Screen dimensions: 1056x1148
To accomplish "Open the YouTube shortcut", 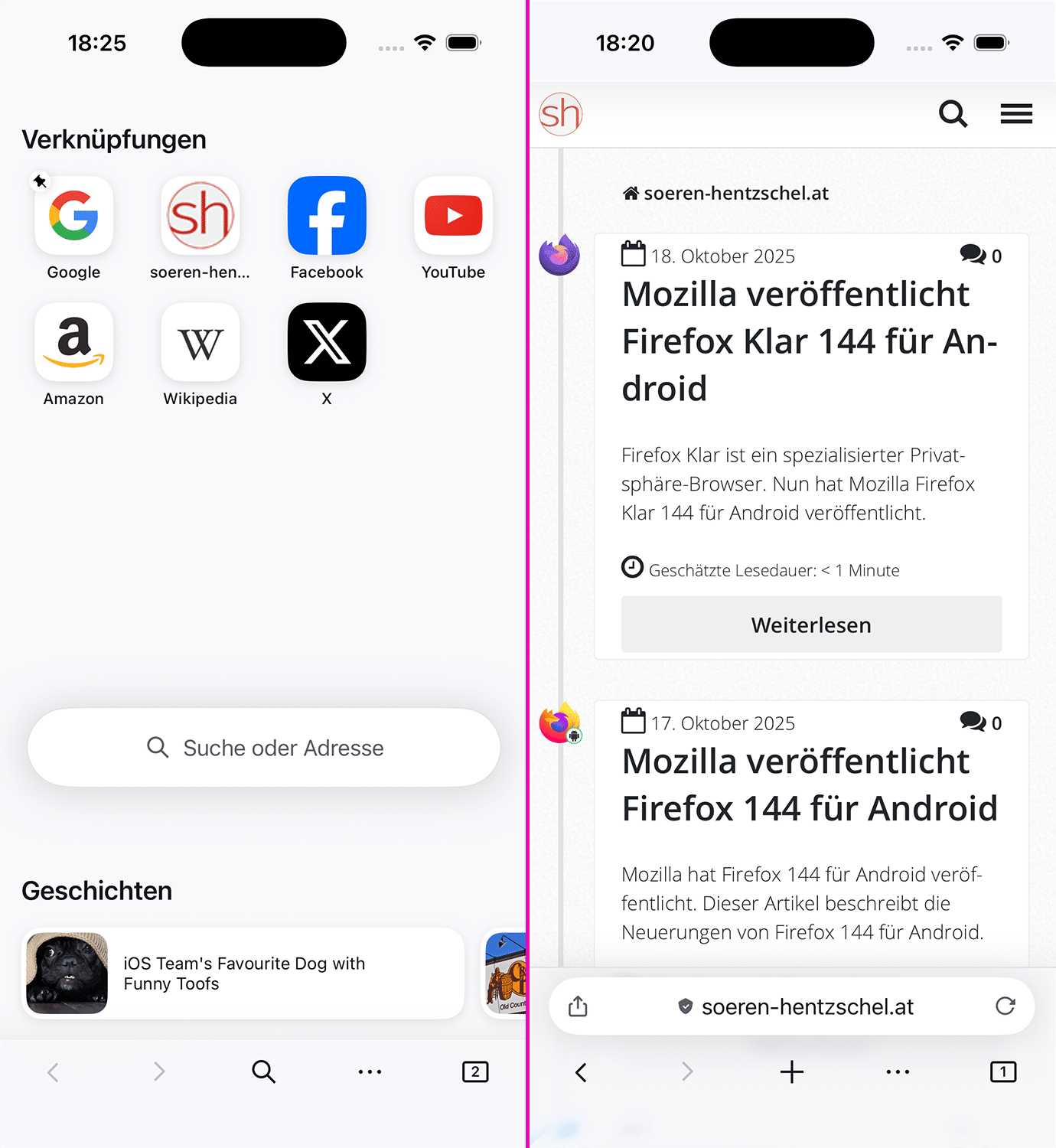I will tap(453, 217).
